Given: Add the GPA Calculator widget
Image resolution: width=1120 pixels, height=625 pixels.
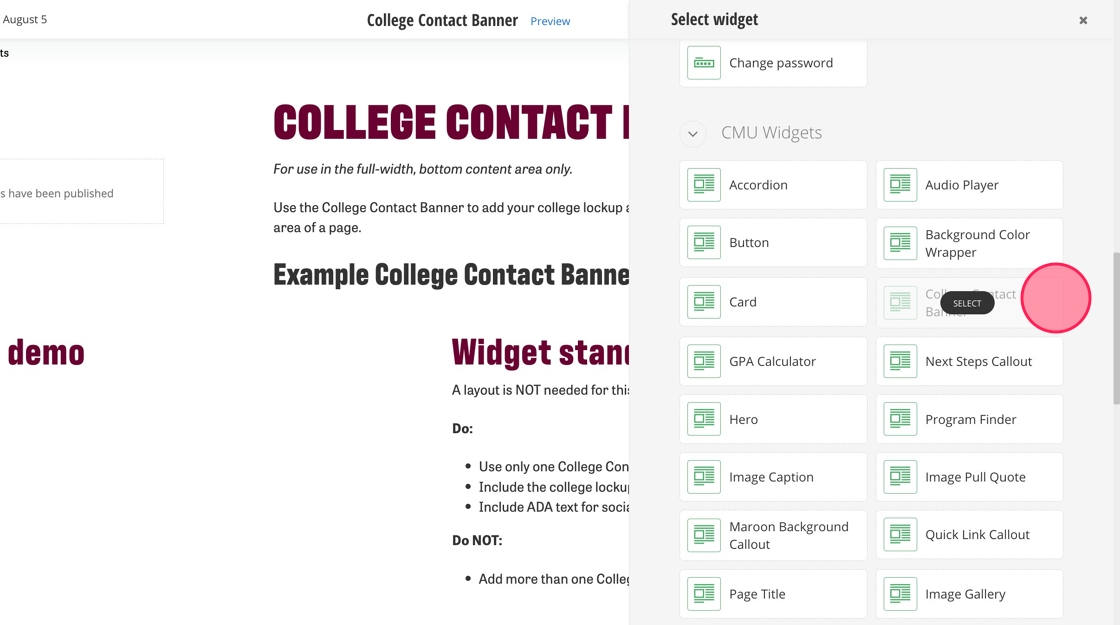Looking at the screenshot, I should click(773, 361).
